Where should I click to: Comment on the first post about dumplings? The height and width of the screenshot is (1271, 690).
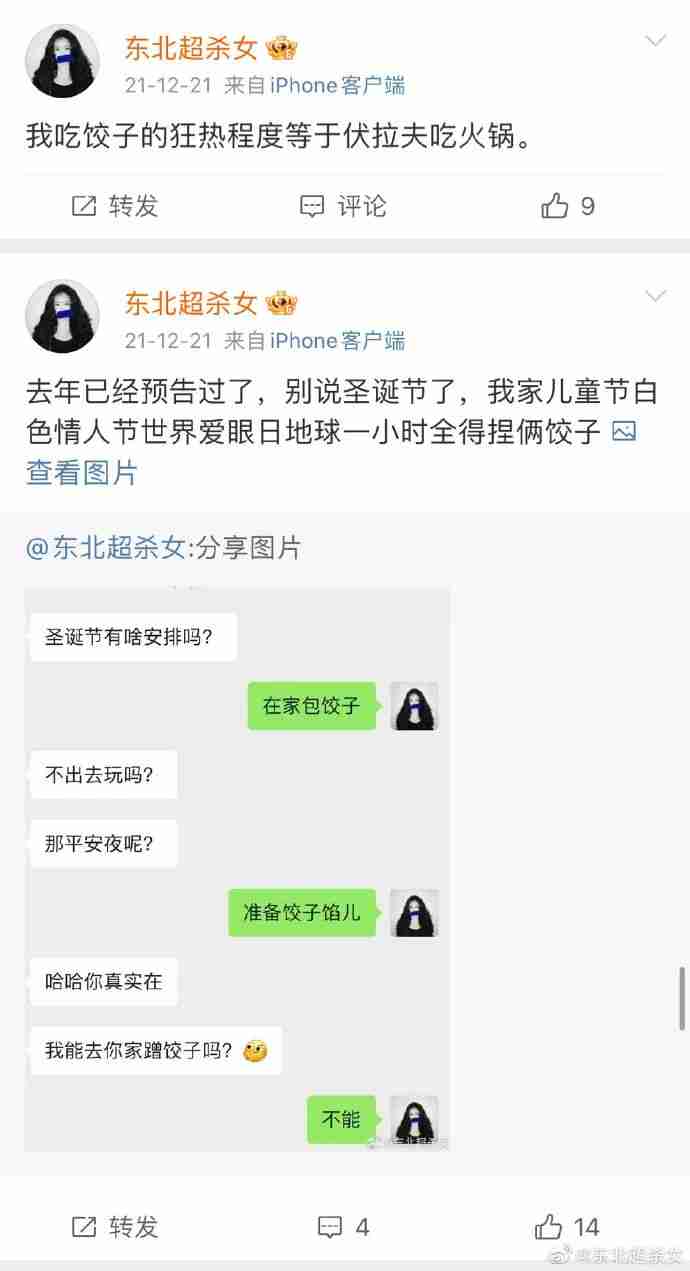(343, 206)
